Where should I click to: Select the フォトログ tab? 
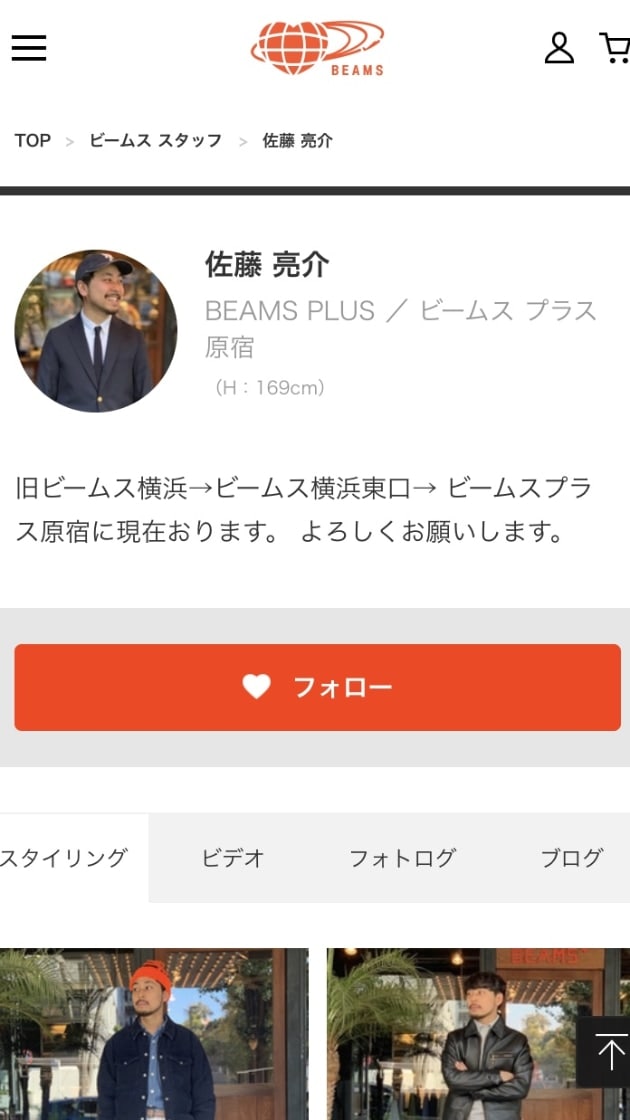point(402,857)
